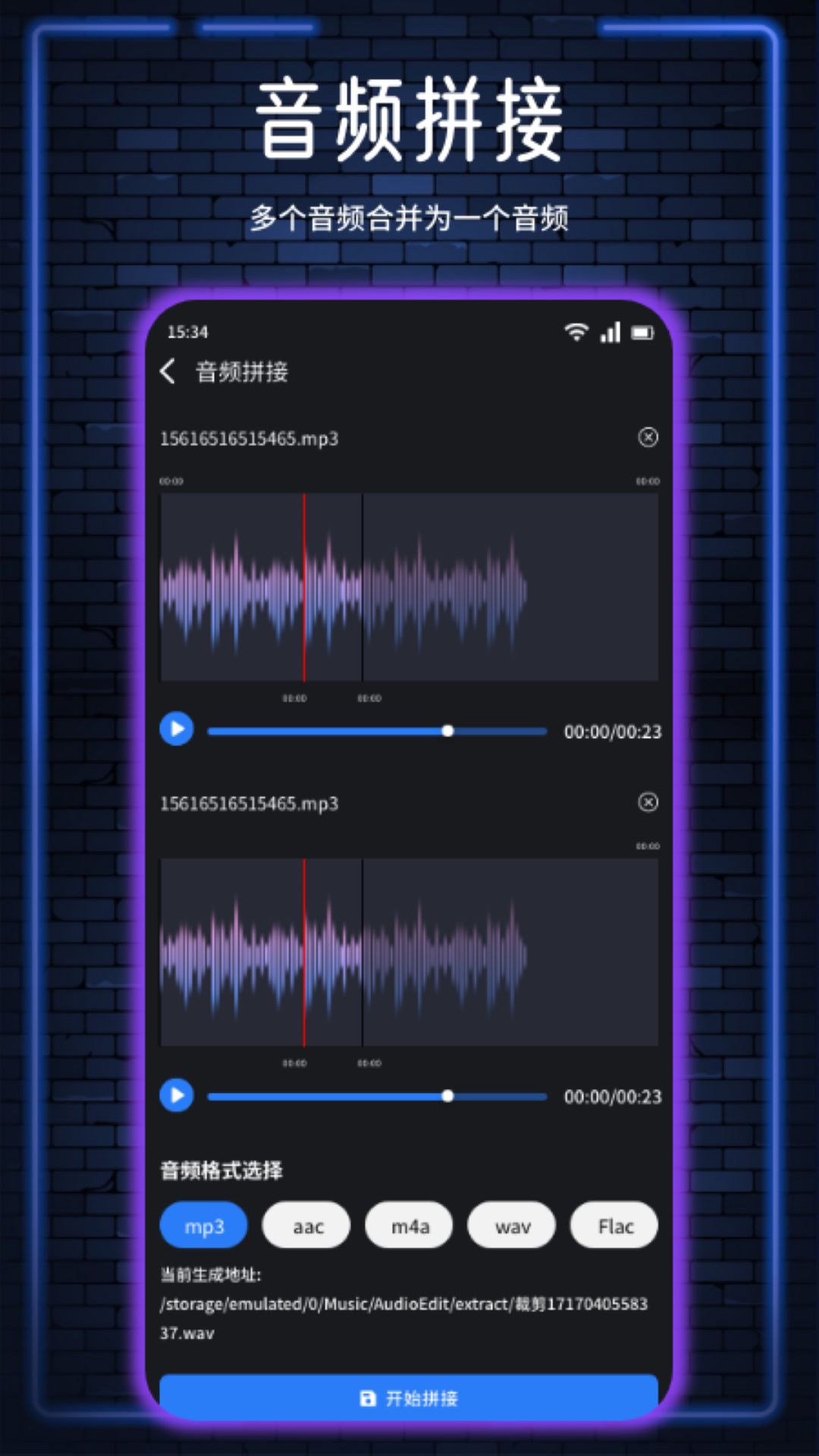The image size is (819, 1456).
Task: Choose the aac format chip
Action: pyautogui.click(x=306, y=1225)
